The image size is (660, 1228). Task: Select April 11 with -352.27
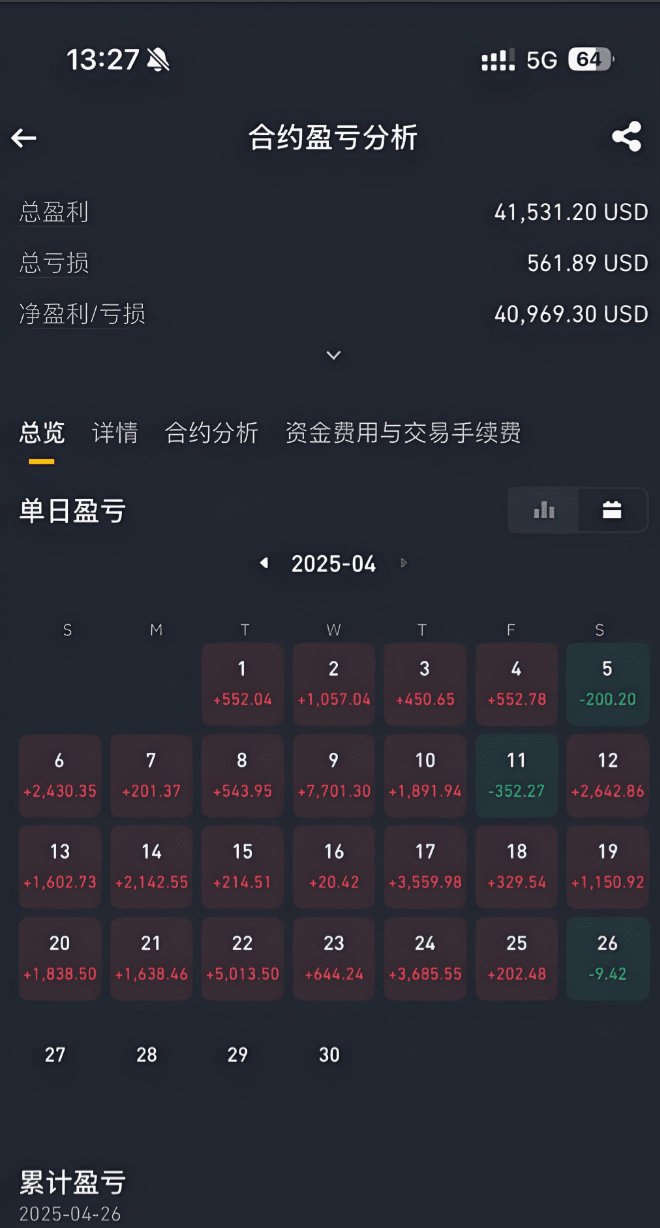[516, 775]
